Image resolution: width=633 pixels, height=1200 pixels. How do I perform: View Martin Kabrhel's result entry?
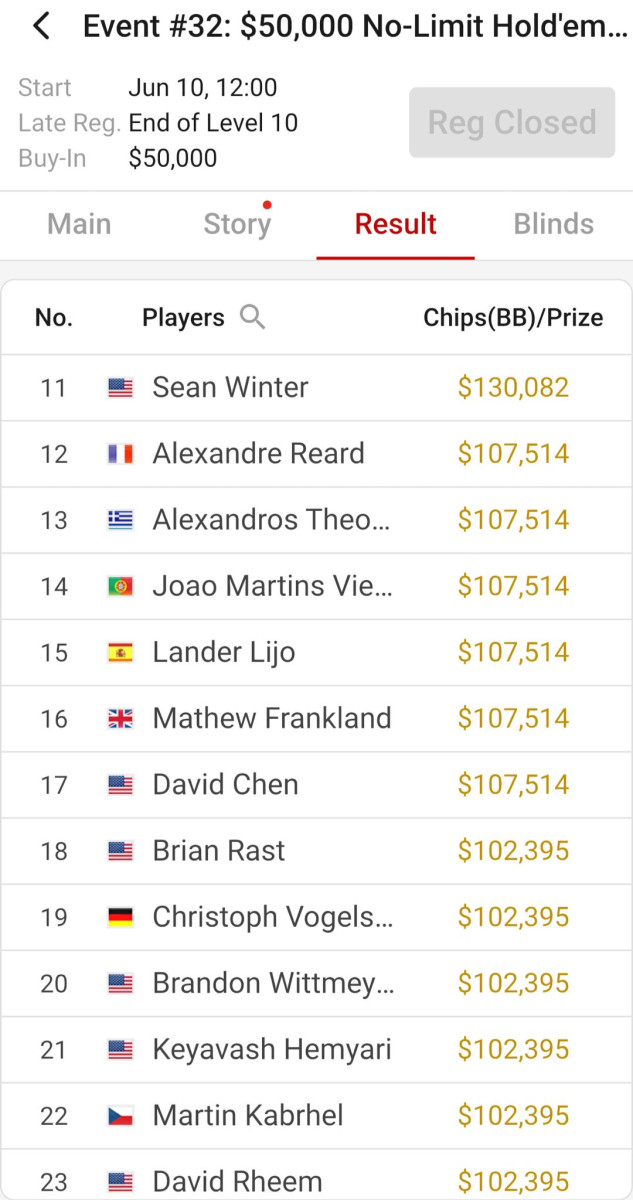pyautogui.click(x=317, y=1115)
